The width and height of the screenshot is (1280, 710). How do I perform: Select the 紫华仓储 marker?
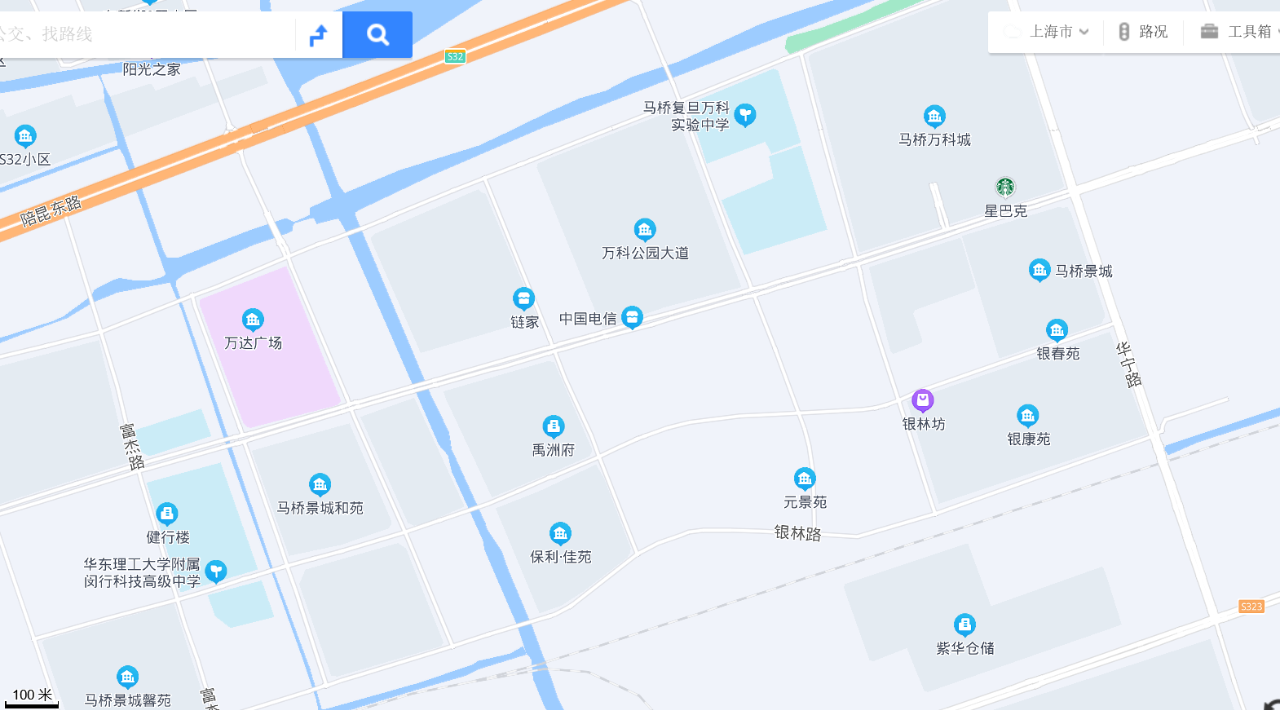965,625
